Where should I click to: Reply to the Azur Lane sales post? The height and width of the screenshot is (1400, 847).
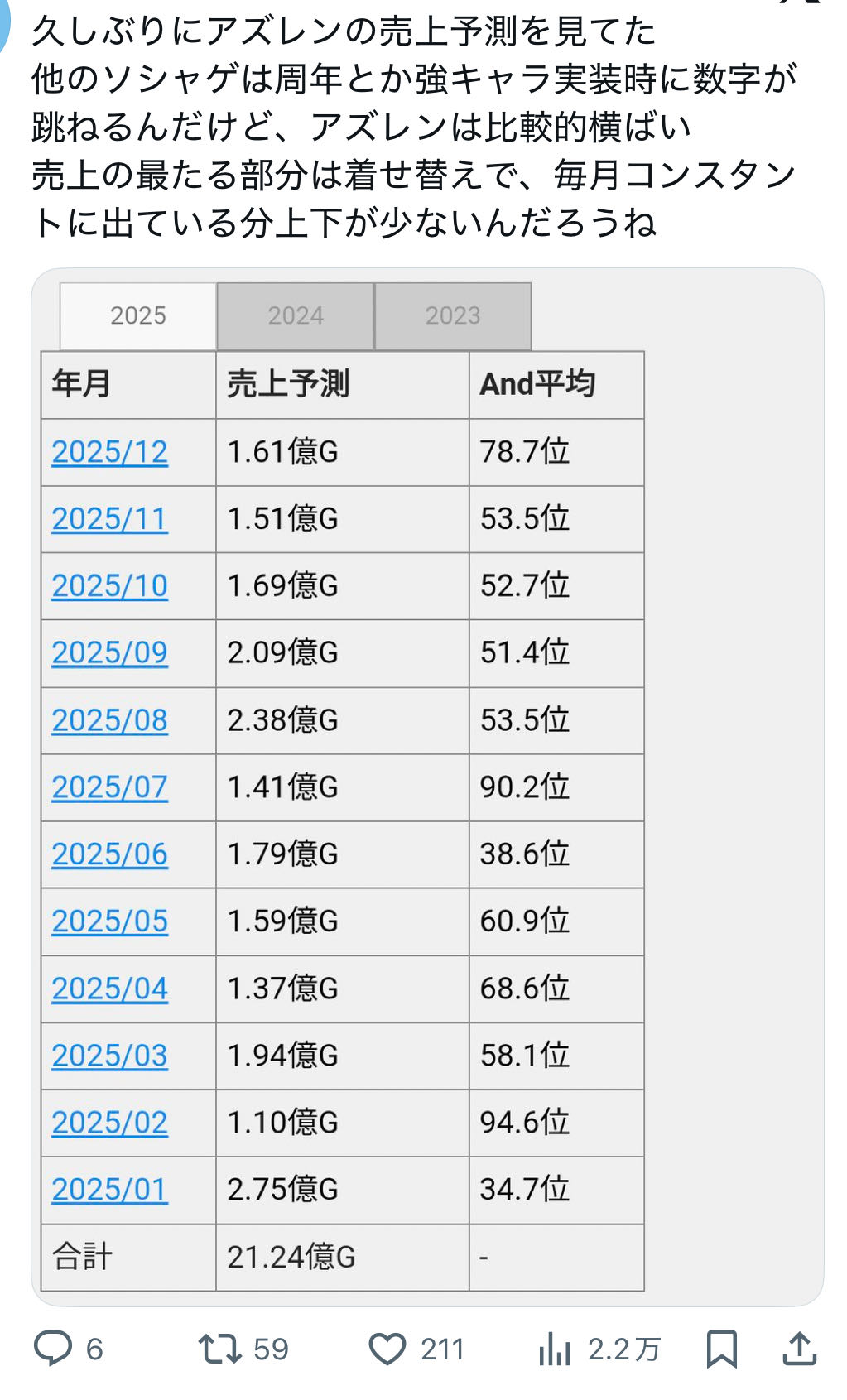point(53,1348)
